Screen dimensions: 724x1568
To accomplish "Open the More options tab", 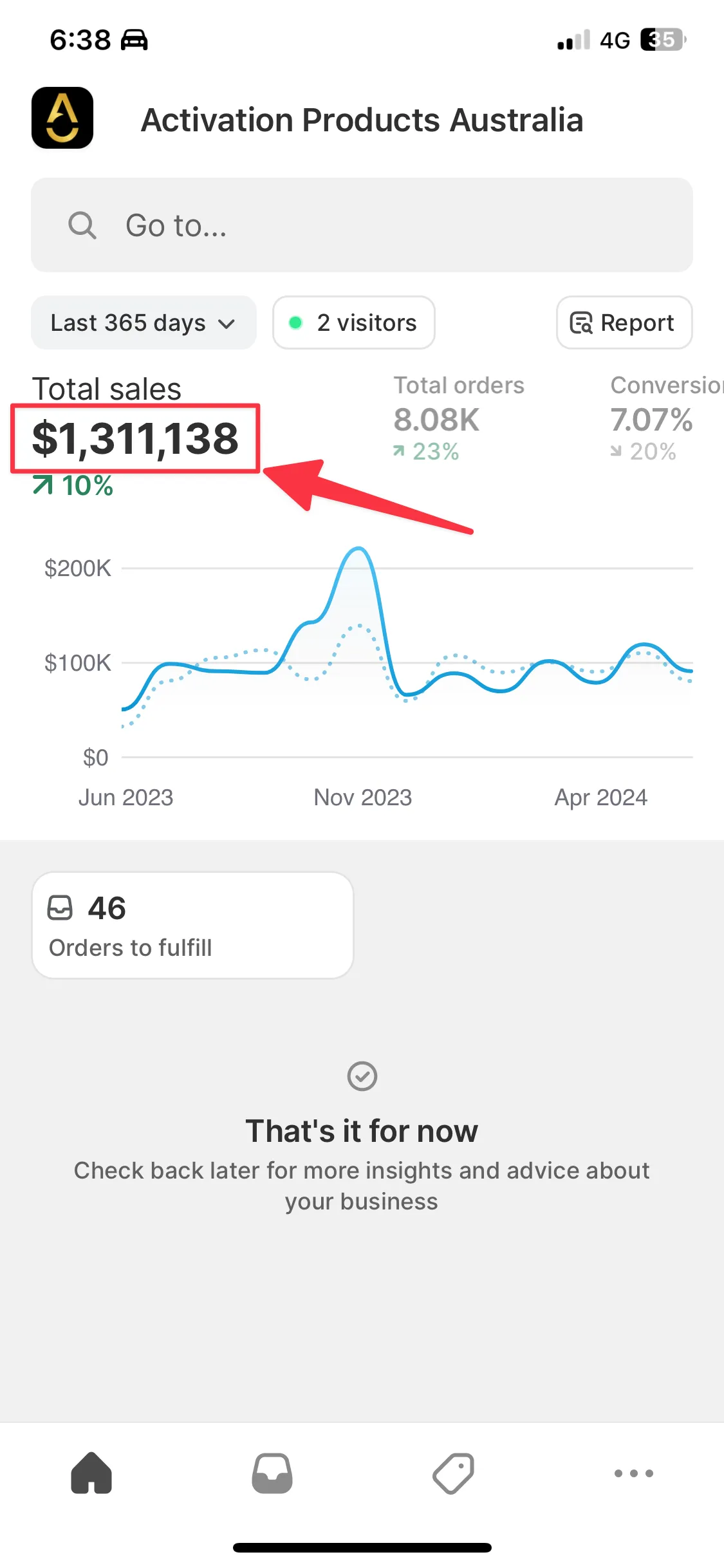I will pyautogui.click(x=633, y=1473).
